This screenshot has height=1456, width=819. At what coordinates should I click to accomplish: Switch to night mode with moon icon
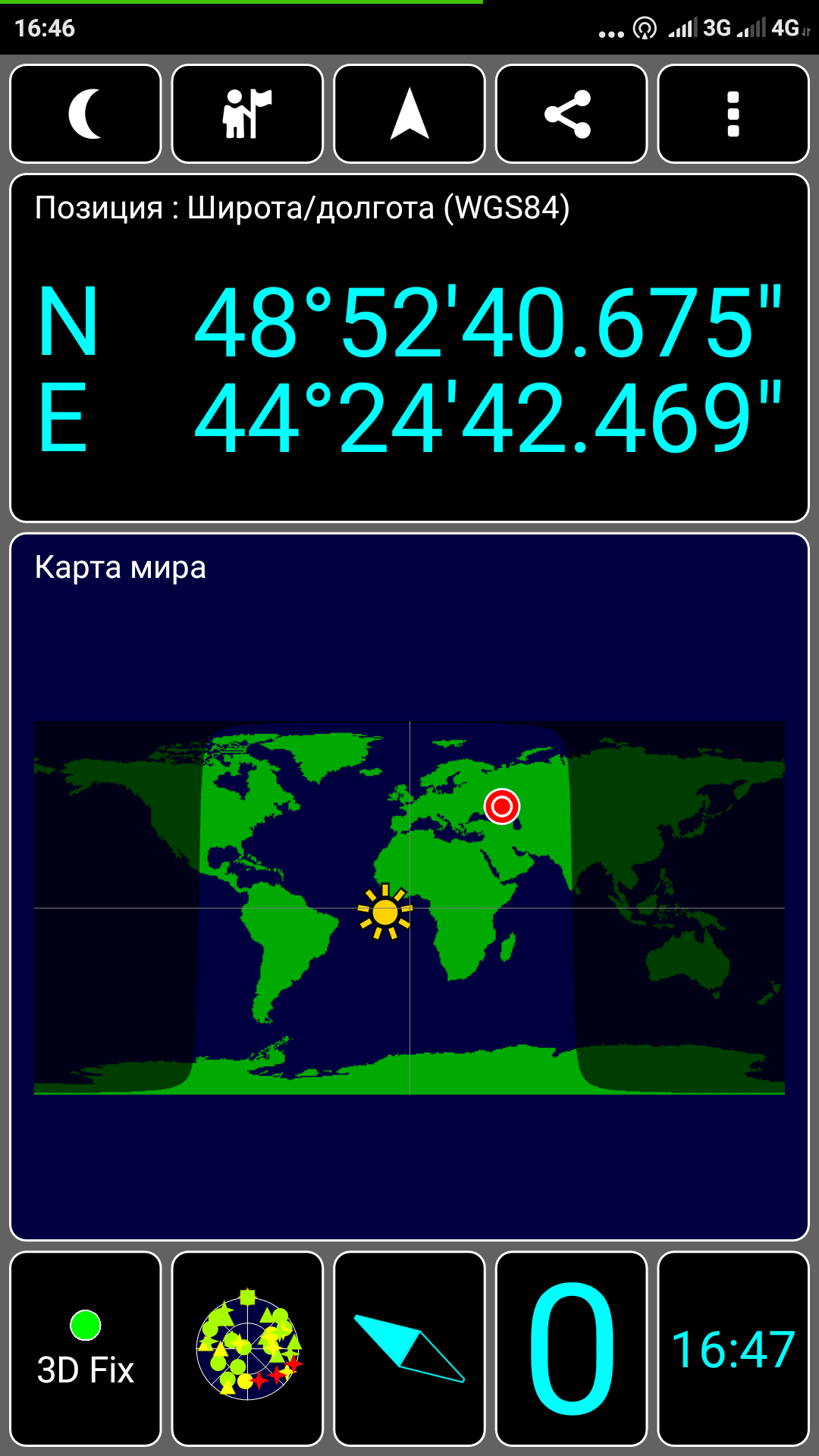pyautogui.click(x=86, y=114)
